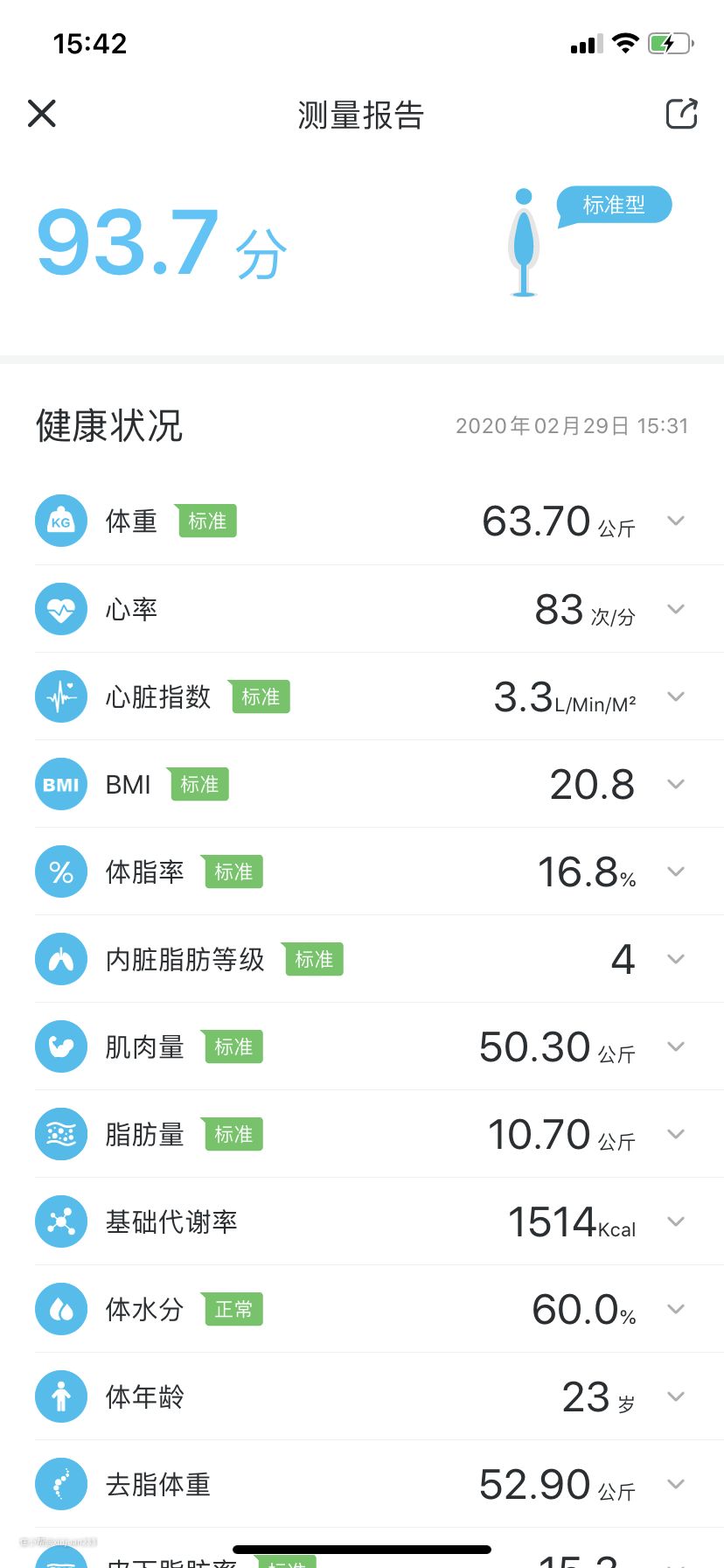724x1568 pixels.
Task: Expand the 心脏指数 row
Action: tap(675, 696)
